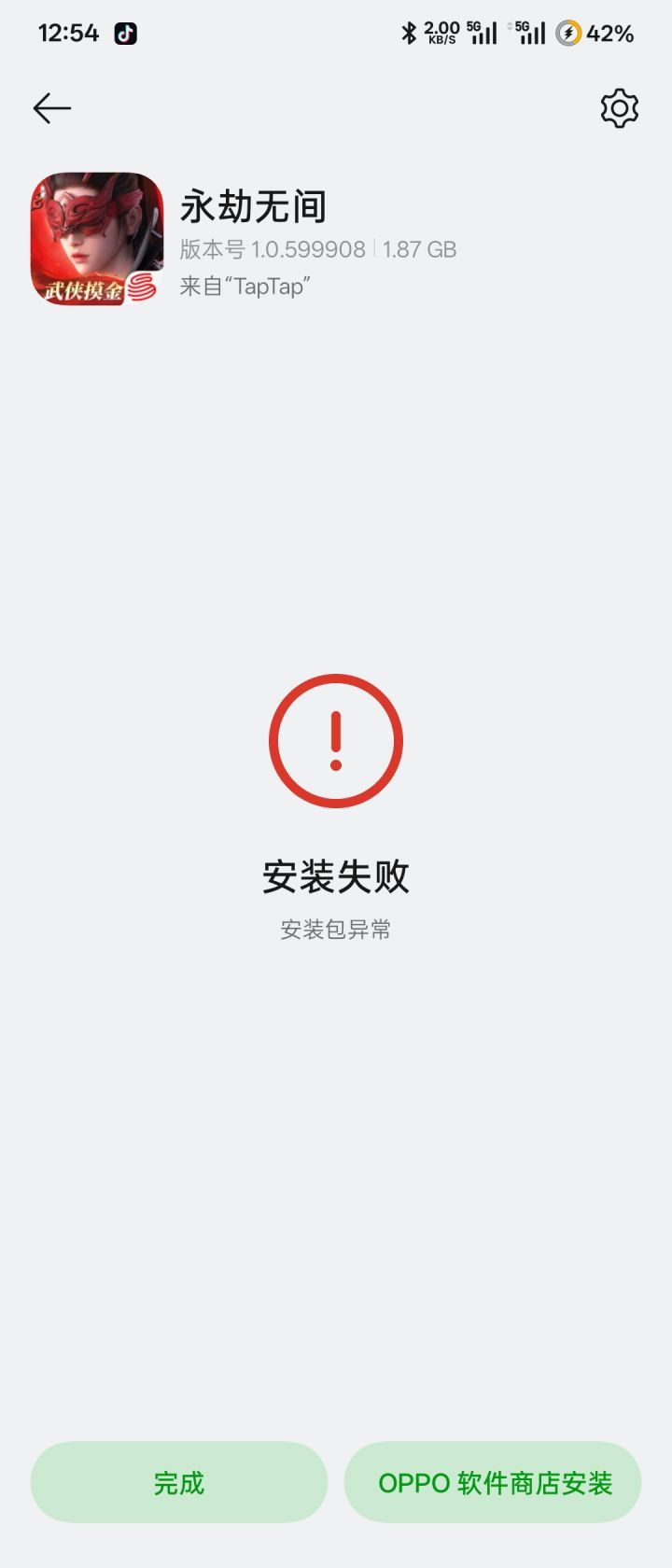Tap the clock showing 12:54
The image size is (672, 1568).
68,33
